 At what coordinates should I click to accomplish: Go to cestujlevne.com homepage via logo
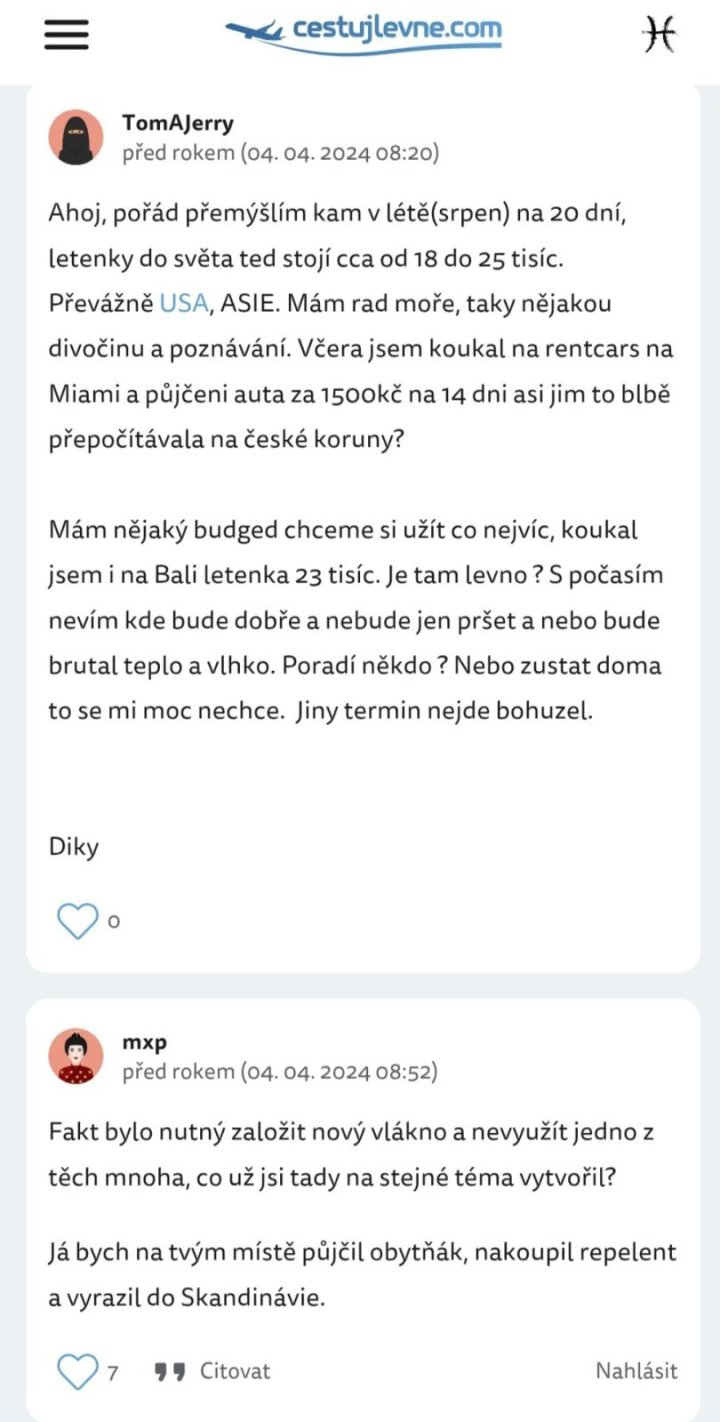pyautogui.click(x=364, y=33)
